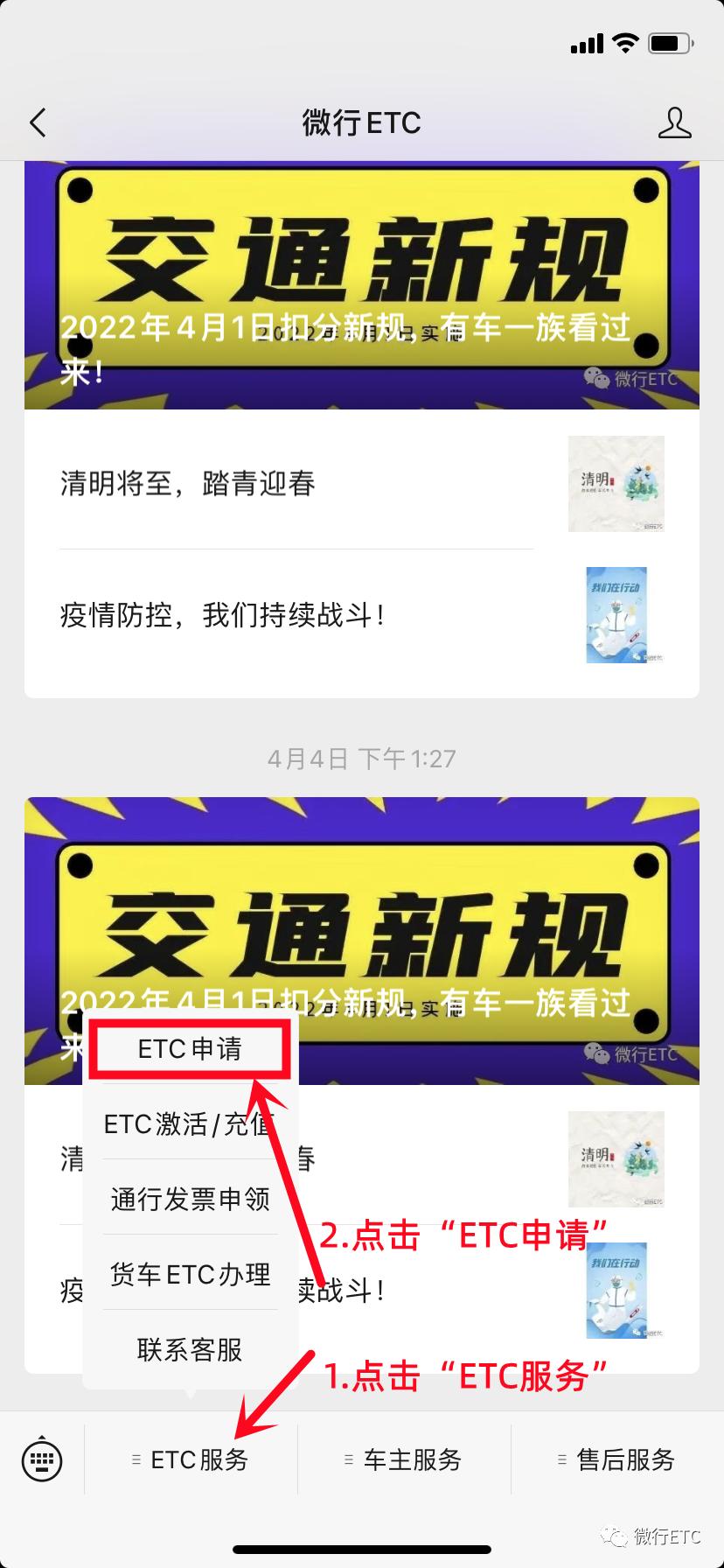This screenshot has height=1568, width=724.
Task: Open the article 清明将至，踏青迎春
Action: point(190,484)
